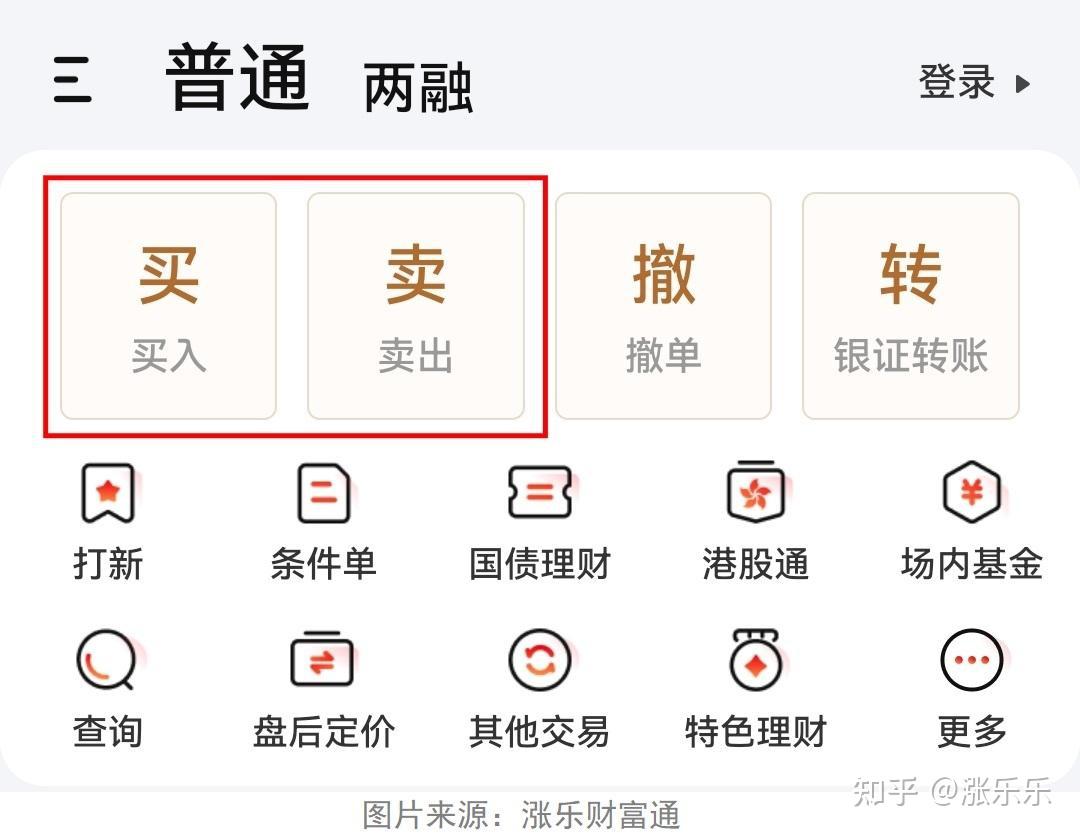Open the 买入 buy button
Image resolution: width=1080 pixels, height=837 pixels.
tap(168, 305)
